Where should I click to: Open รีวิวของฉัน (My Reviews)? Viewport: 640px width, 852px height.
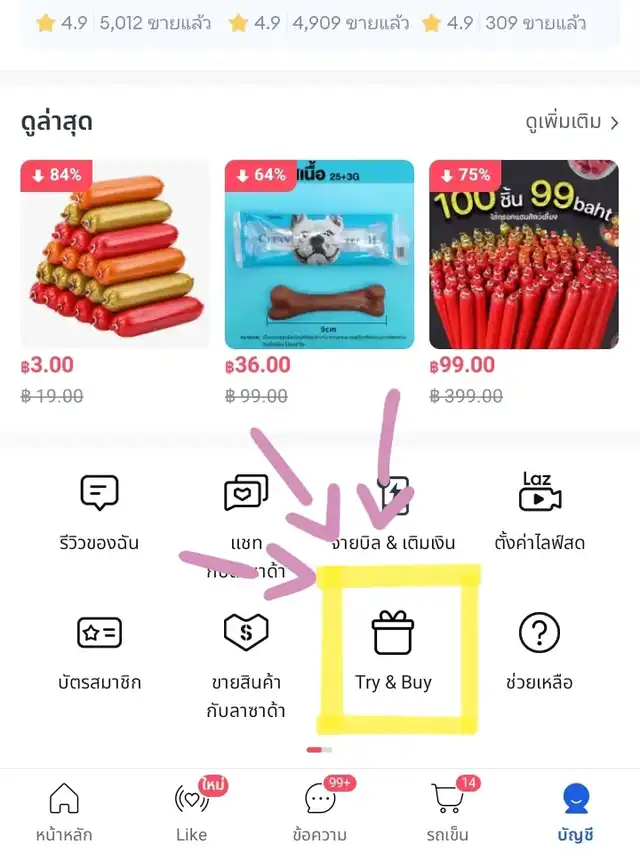(99, 510)
